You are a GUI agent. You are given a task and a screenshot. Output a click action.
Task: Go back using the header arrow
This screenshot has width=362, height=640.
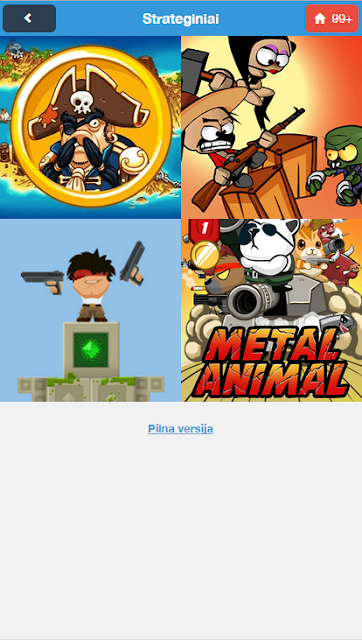[x=29, y=18]
